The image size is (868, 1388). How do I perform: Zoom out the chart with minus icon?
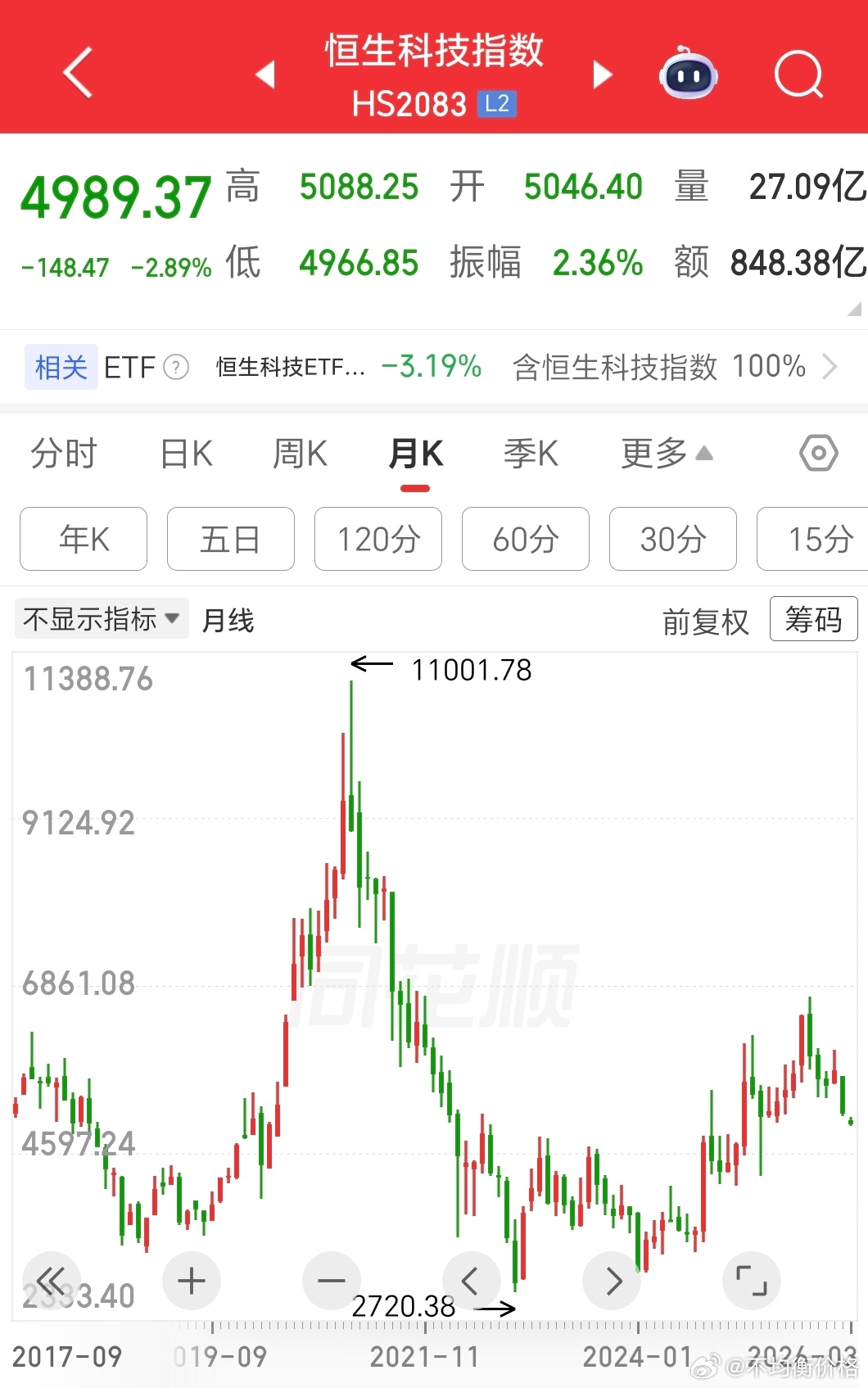point(331,1280)
